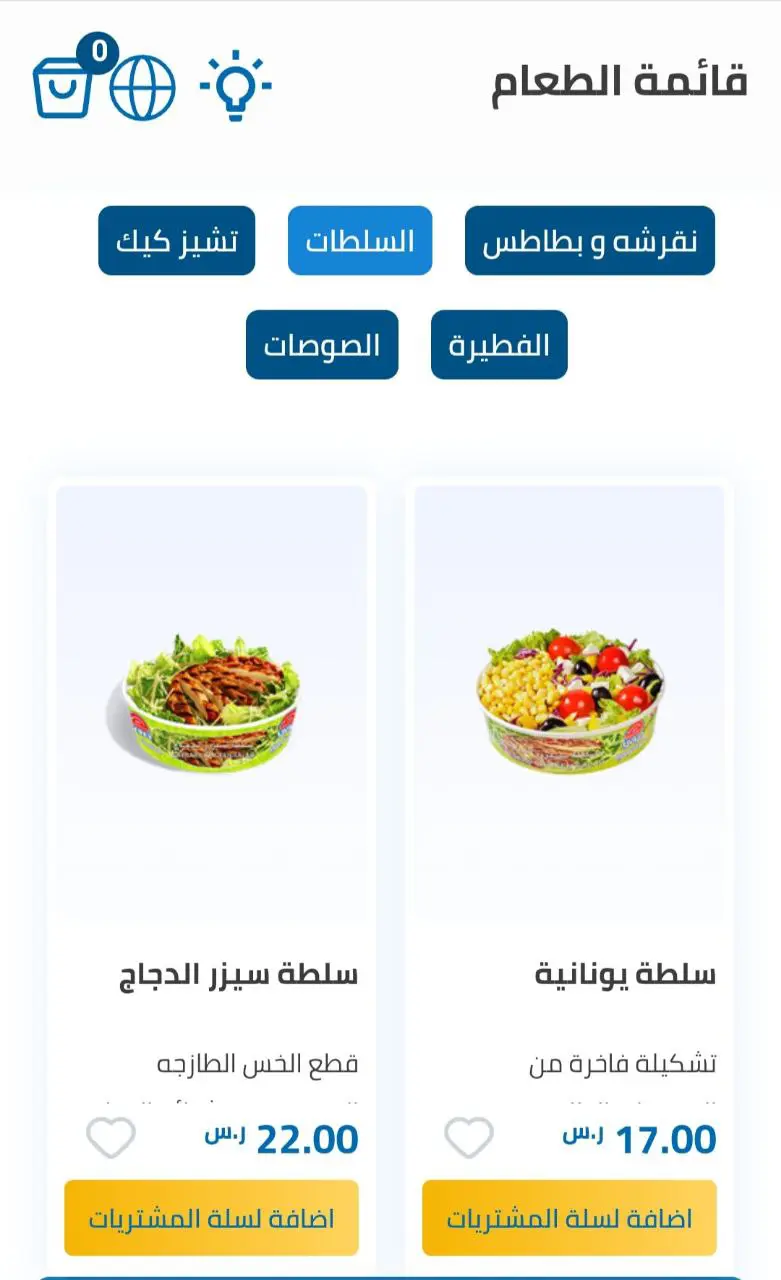Open the shopping basket icon

click(63, 87)
